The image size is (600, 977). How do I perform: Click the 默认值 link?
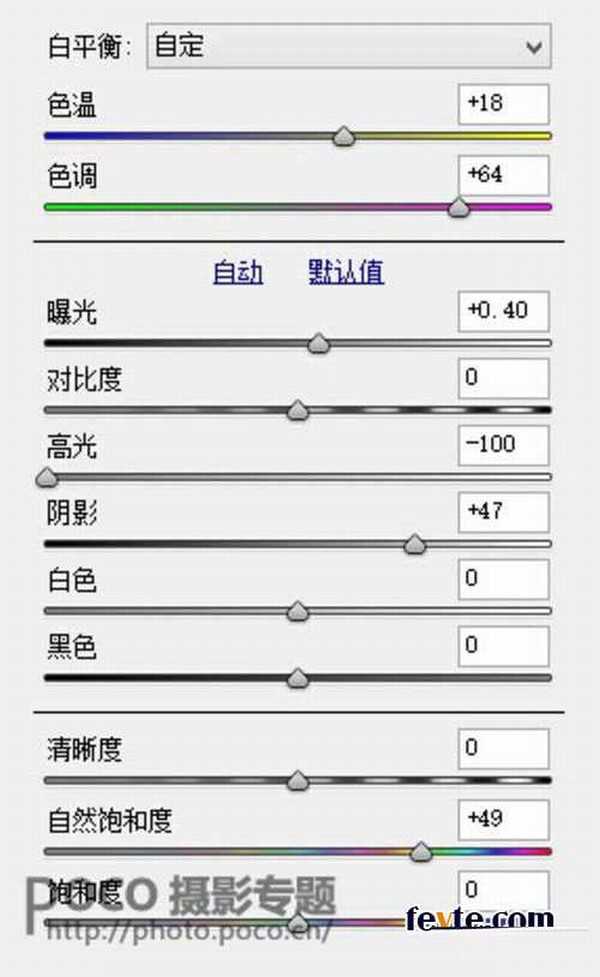point(346,272)
